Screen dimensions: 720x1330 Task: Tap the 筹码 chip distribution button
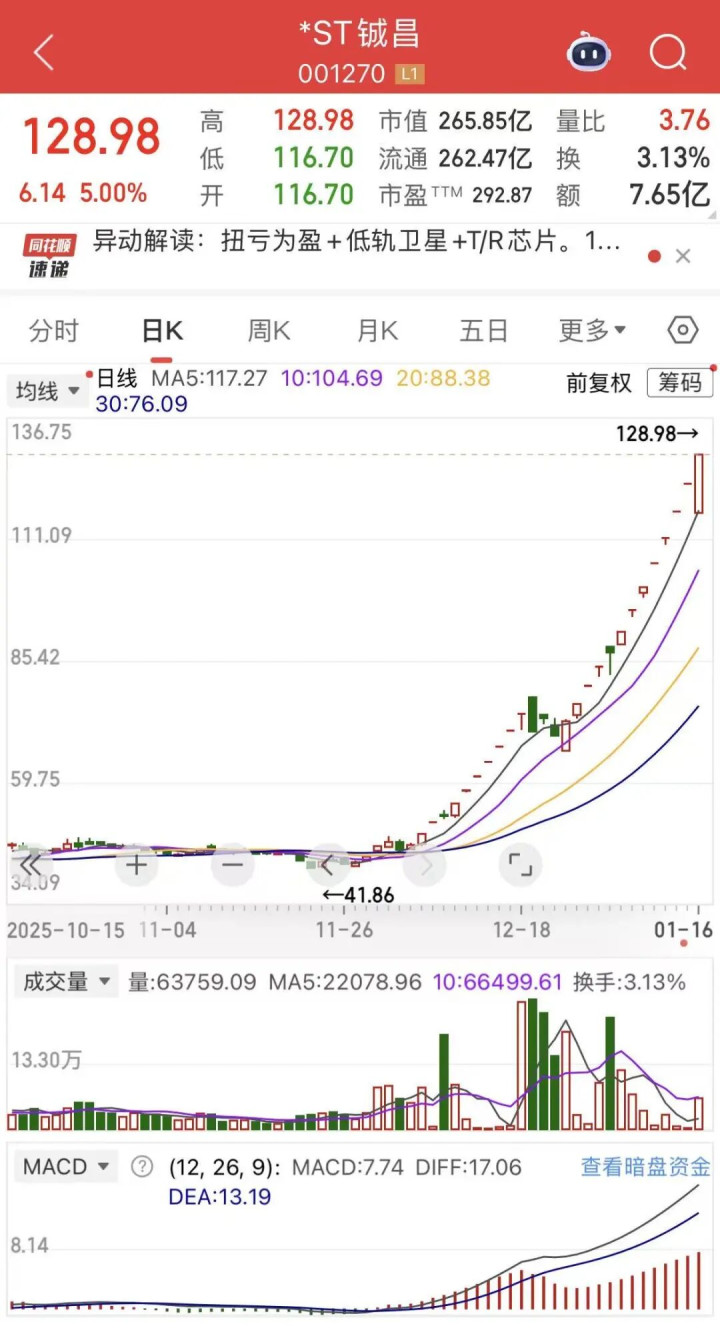pyautogui.click(x=679, y=382)
